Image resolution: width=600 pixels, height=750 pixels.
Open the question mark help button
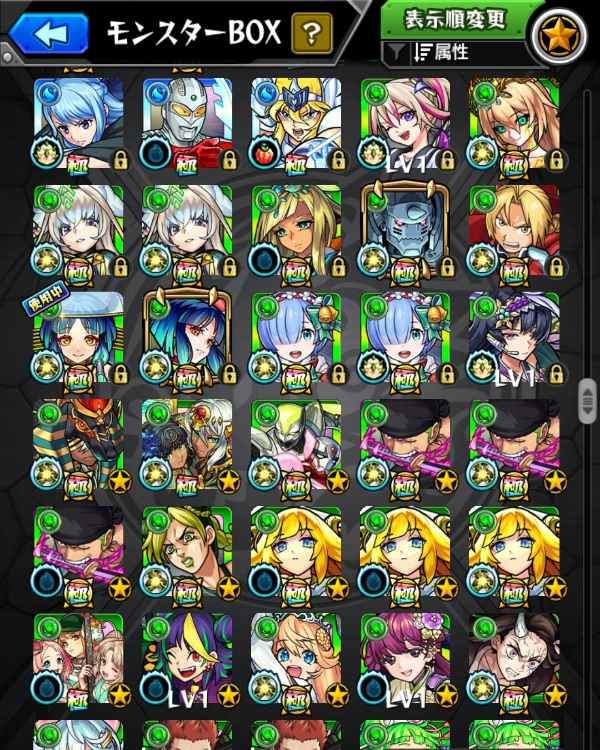pos(312,35)
